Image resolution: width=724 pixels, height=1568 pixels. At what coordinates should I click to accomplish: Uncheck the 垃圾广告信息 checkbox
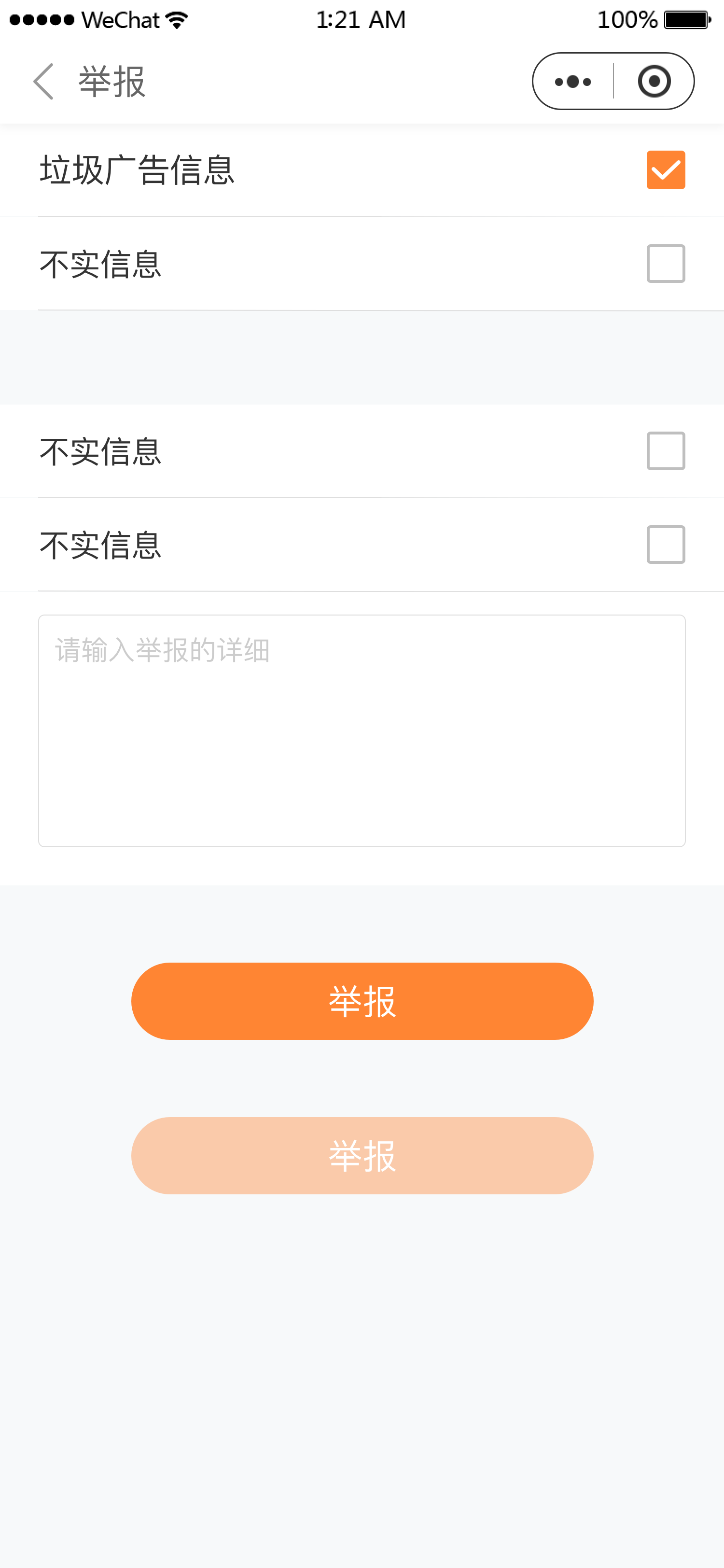[x=666, y=170]
